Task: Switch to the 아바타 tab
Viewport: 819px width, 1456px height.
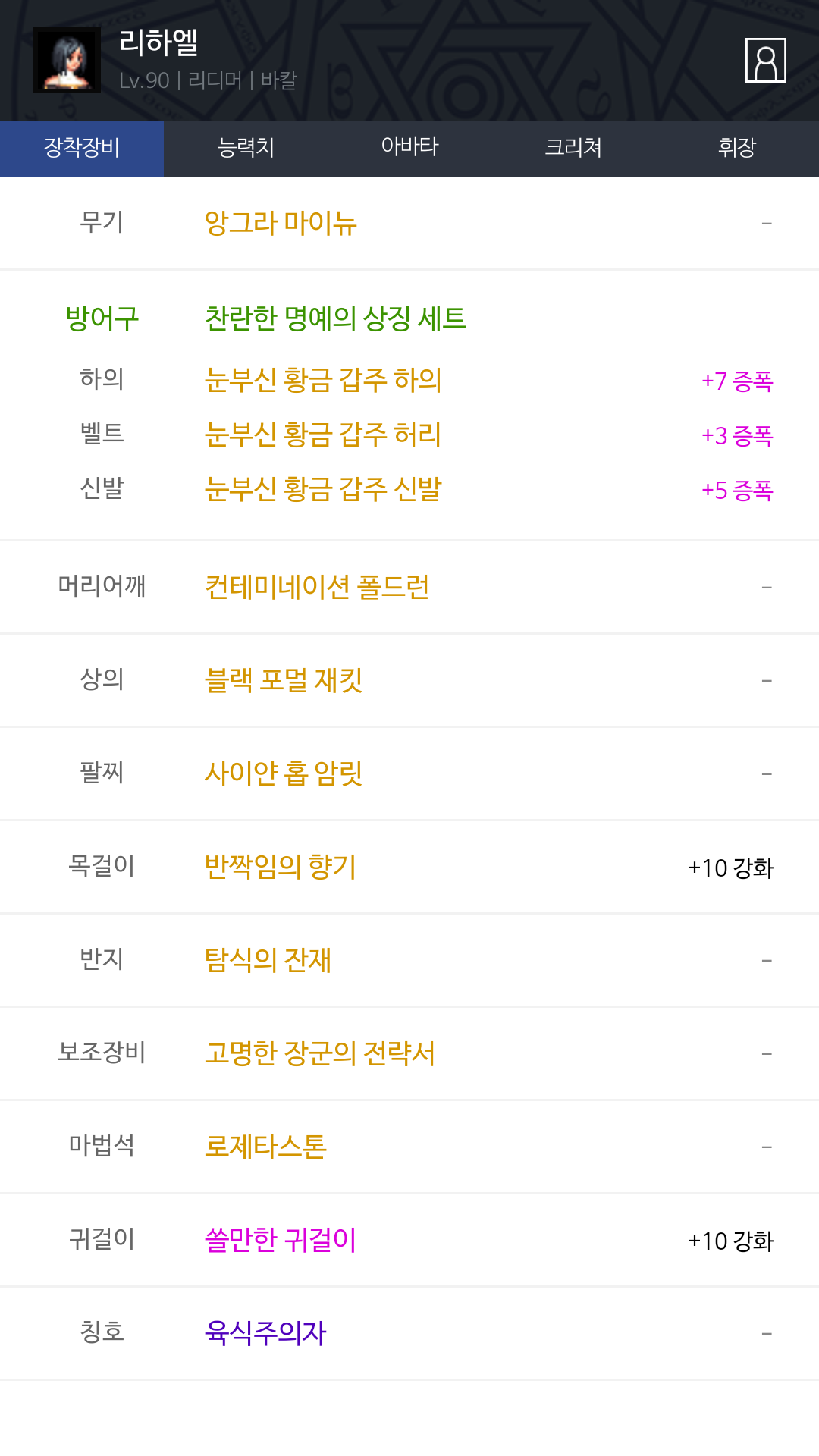Action: pos(409,149)
